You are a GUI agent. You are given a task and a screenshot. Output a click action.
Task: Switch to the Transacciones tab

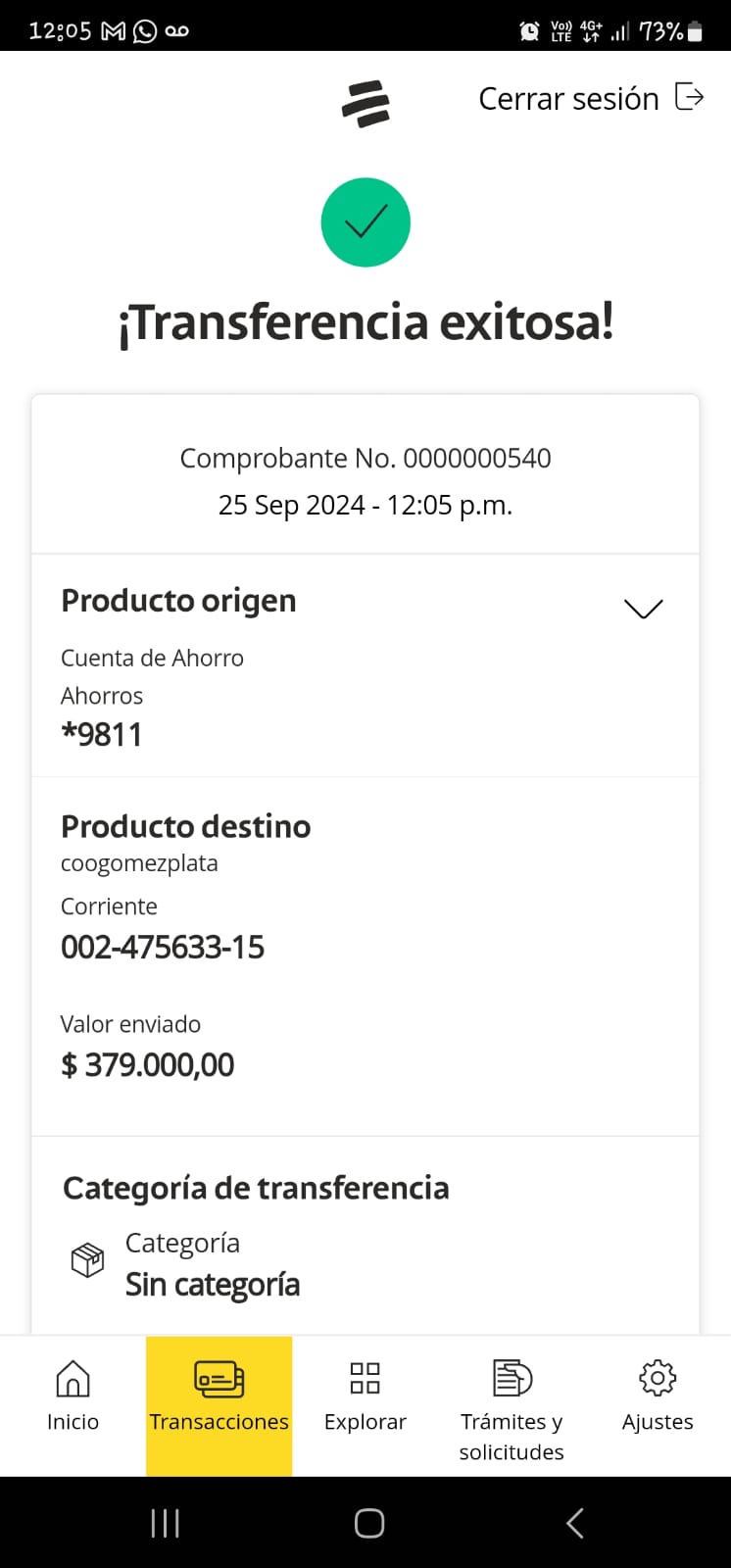pos(219,1397)
